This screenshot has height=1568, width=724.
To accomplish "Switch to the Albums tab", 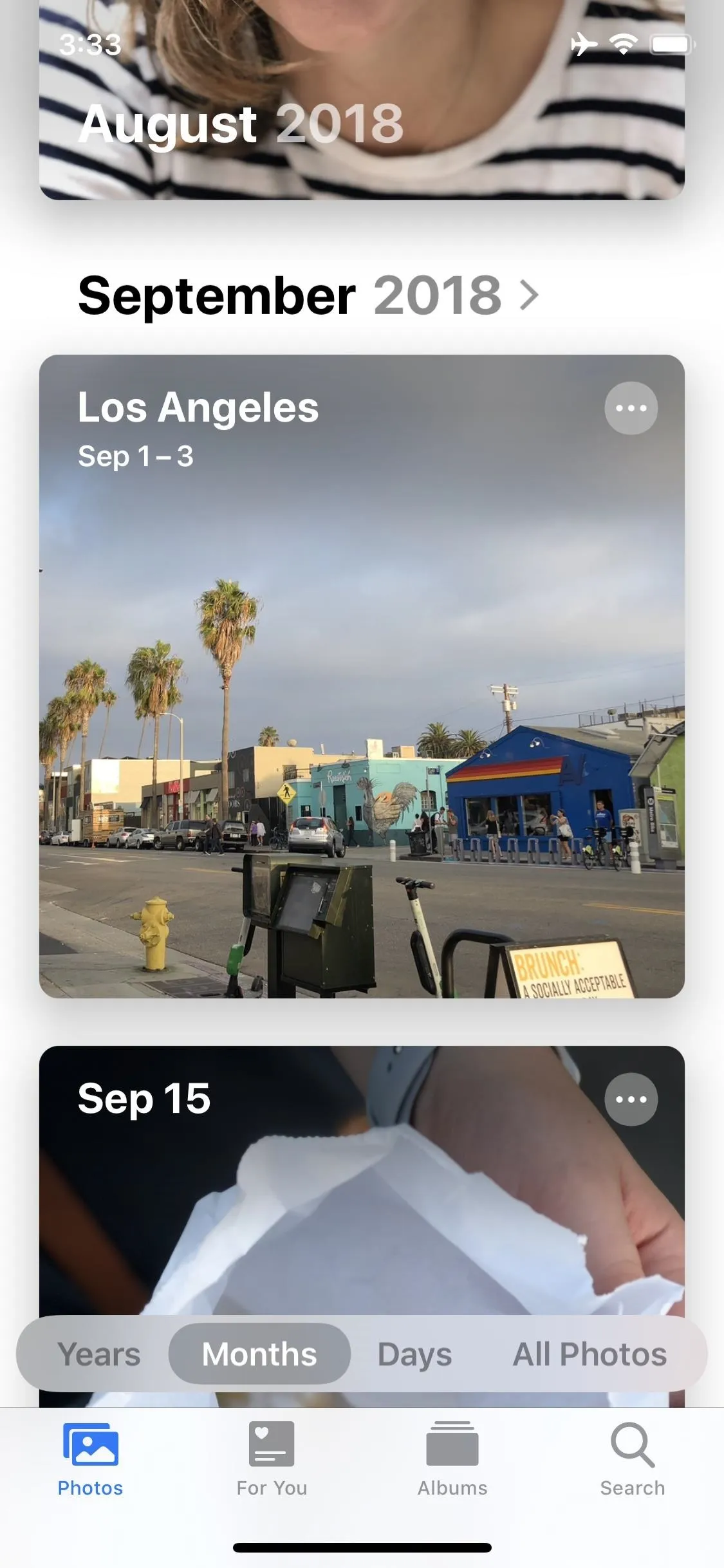I will click(452, 1460).
